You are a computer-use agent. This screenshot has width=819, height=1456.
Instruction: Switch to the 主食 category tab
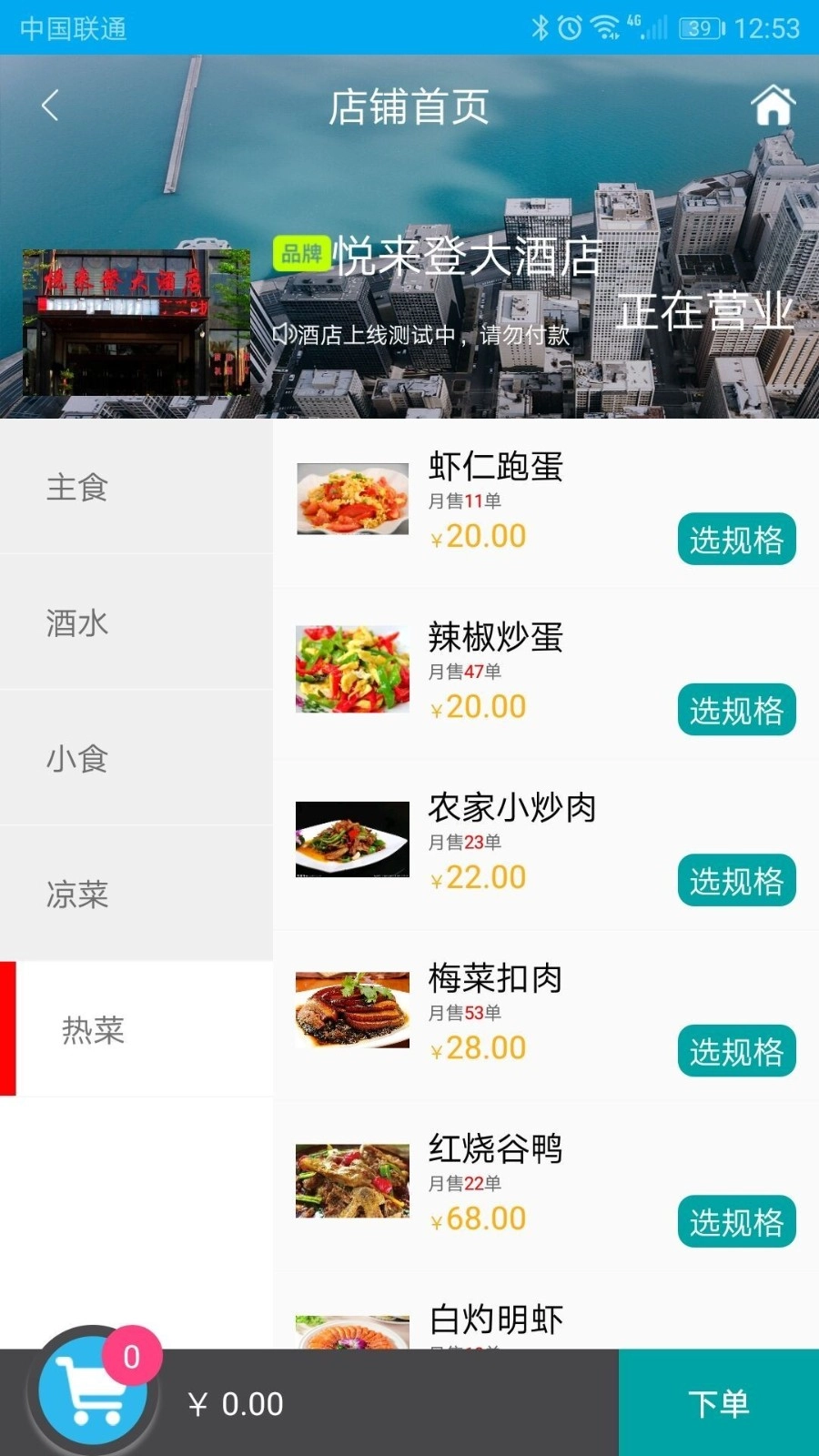point(76,489)
